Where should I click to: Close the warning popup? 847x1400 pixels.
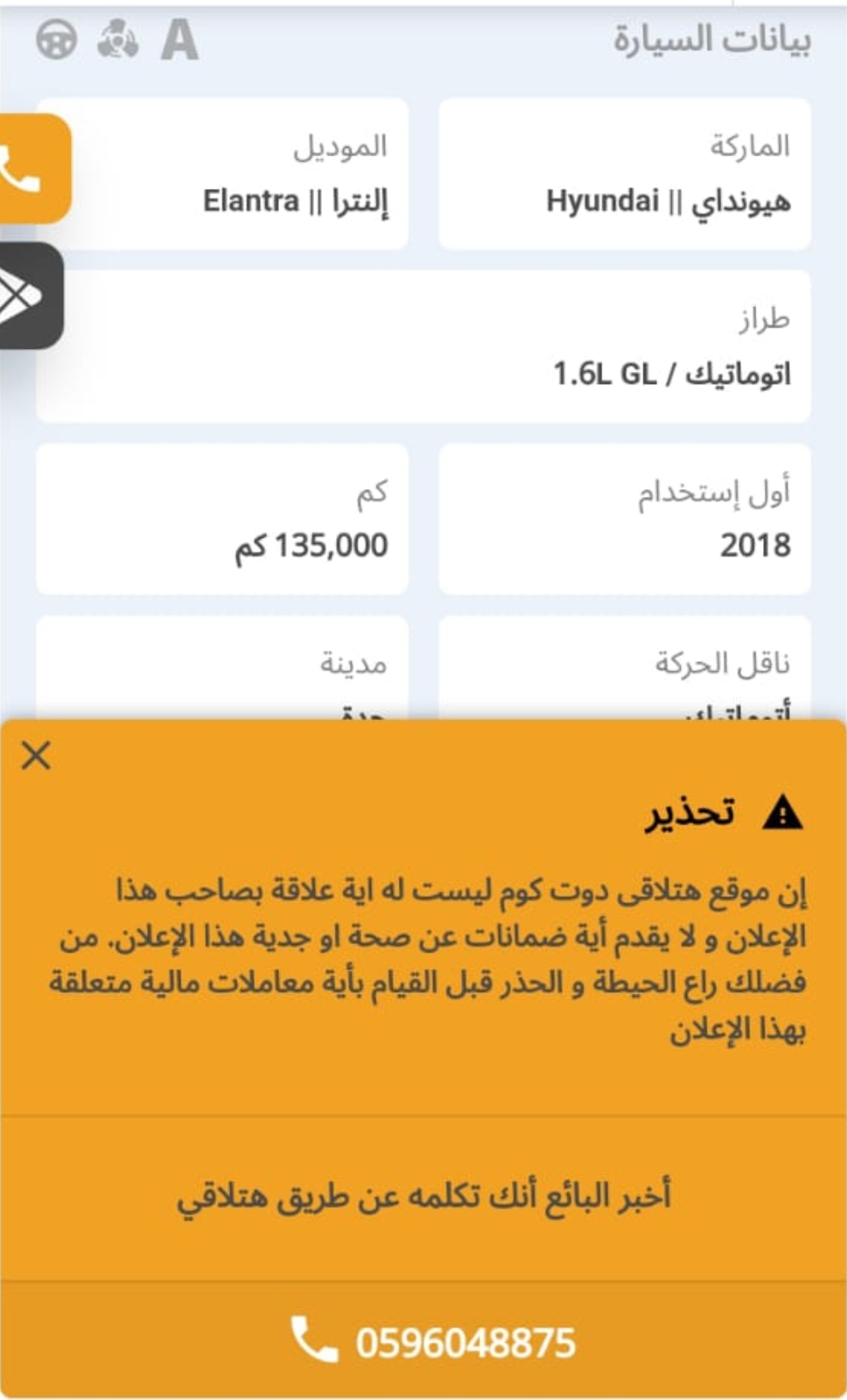36,755
